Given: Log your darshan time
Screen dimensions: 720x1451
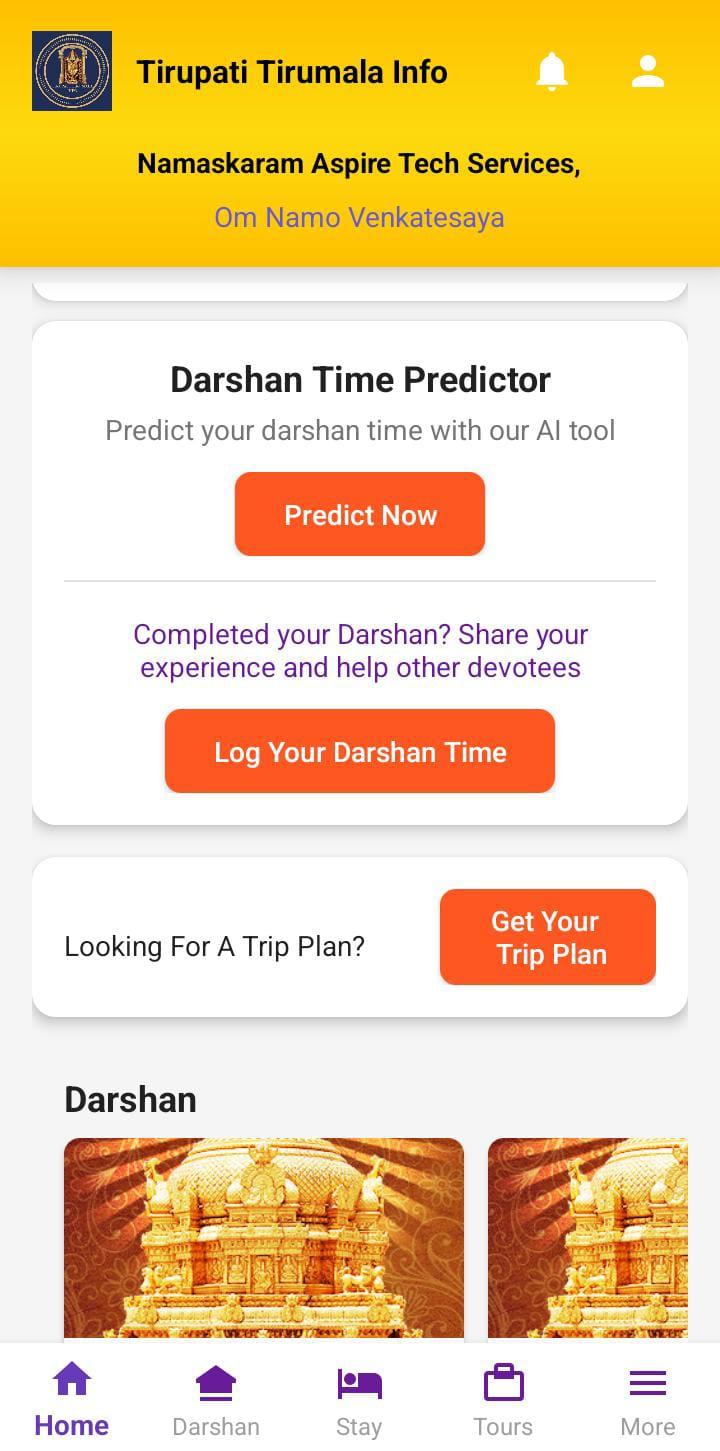Looking at the screenshot, I should (360, 752).
